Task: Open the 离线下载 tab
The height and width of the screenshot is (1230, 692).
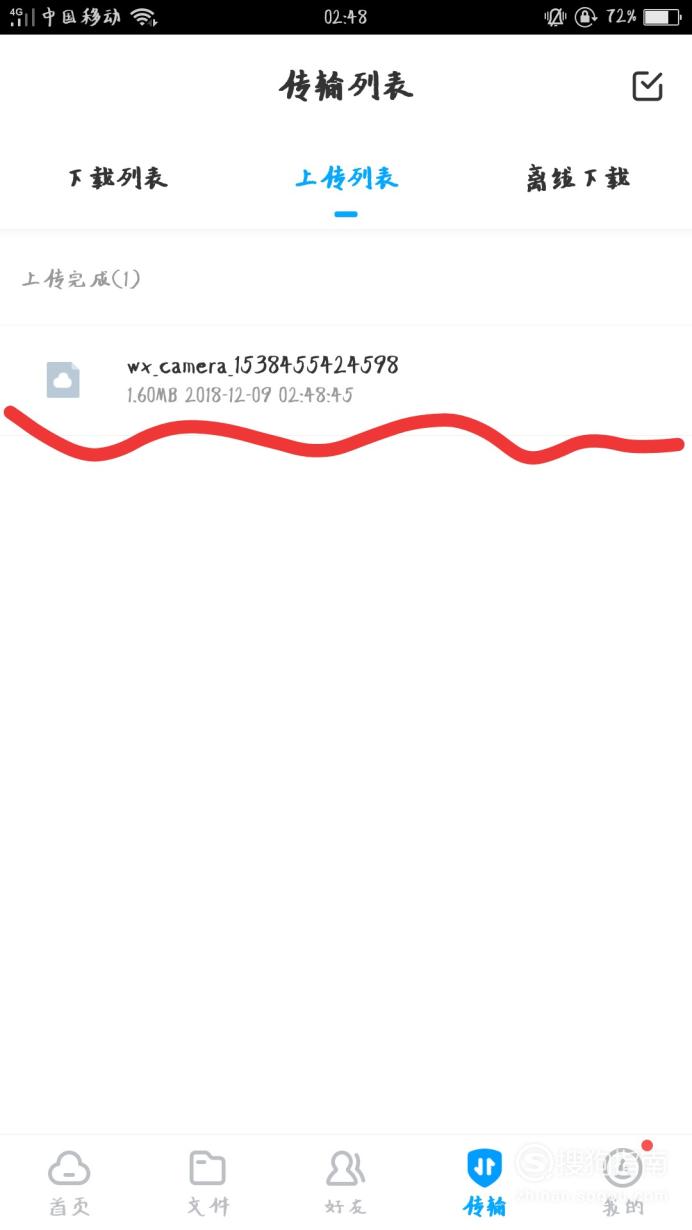Action: pos(578,179)
